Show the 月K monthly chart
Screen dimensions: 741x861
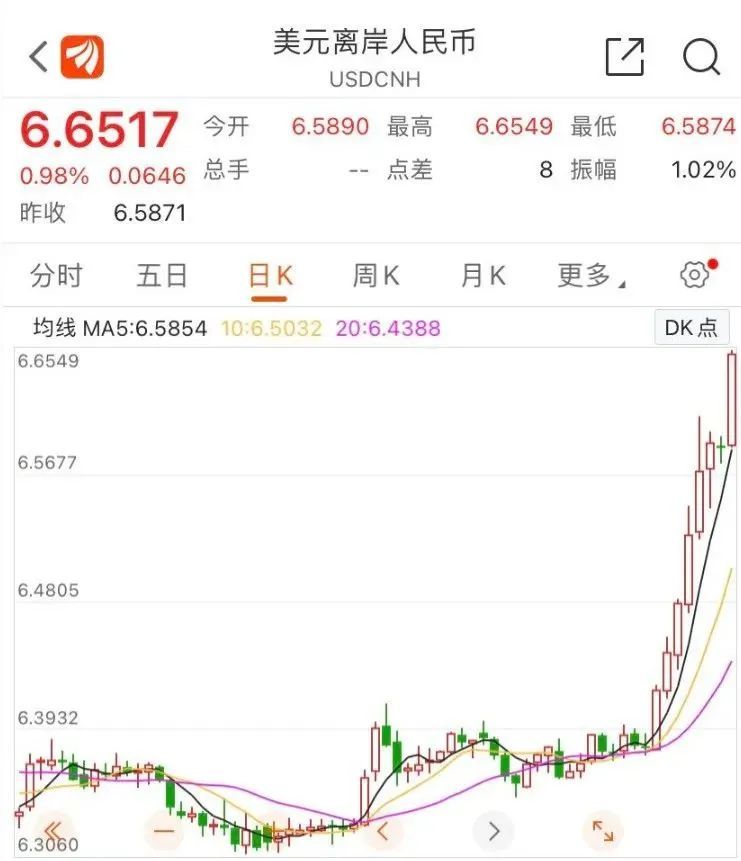483,276
